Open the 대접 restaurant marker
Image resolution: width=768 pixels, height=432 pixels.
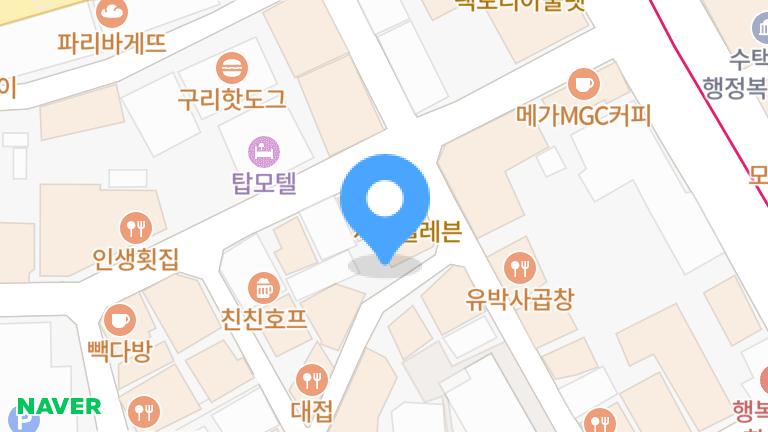[x=312, y=379]
